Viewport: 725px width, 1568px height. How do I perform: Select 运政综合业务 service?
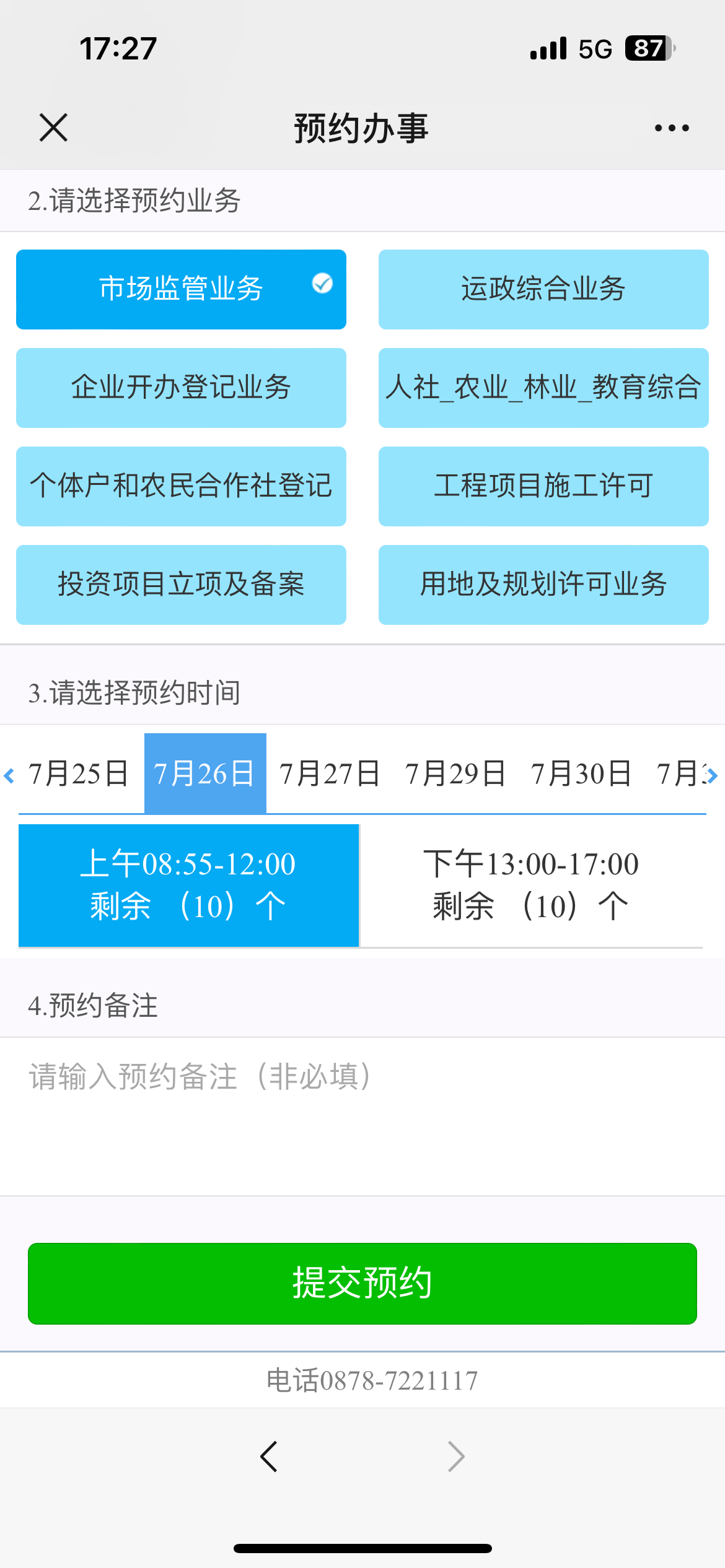(543, 289)
